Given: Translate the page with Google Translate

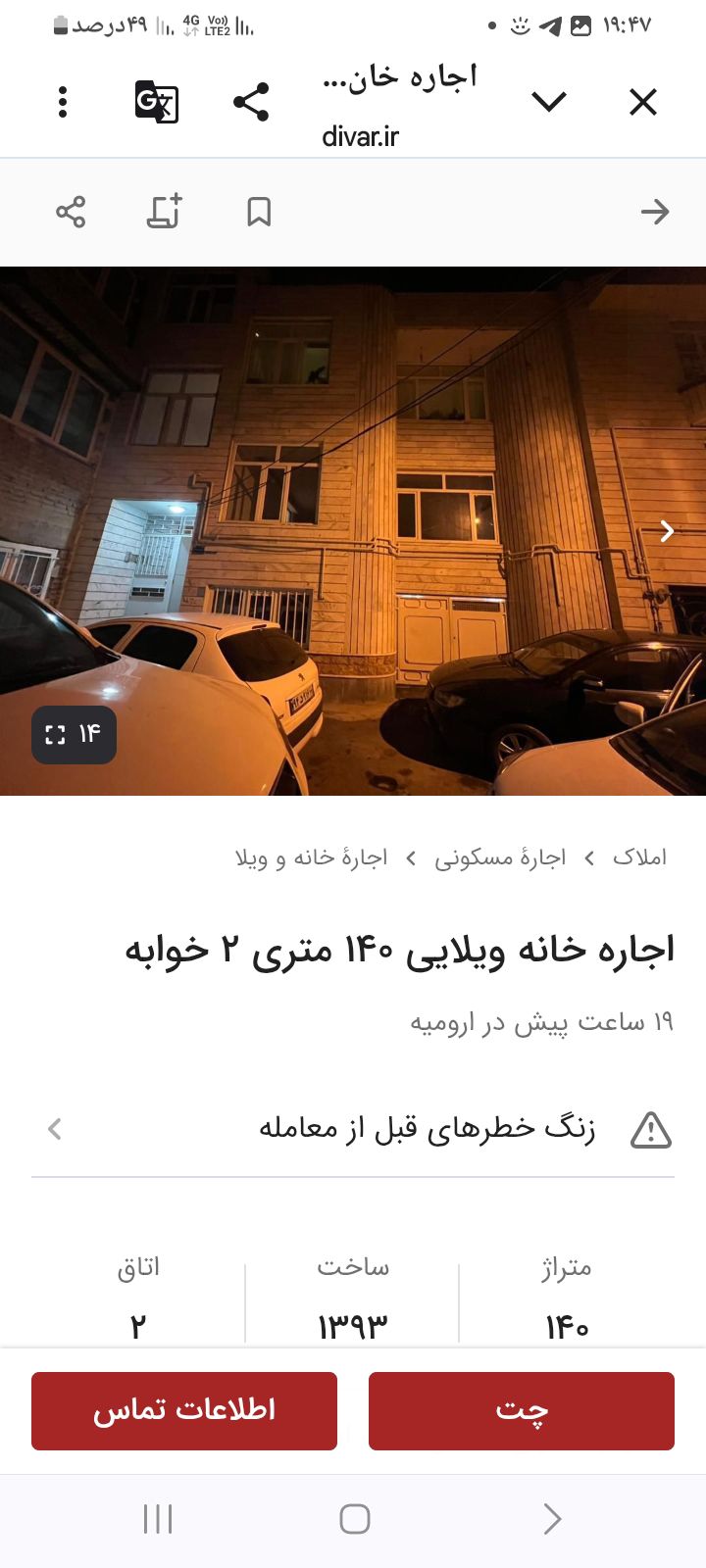Looking at the screenshot, I should [x=157, y=102].
